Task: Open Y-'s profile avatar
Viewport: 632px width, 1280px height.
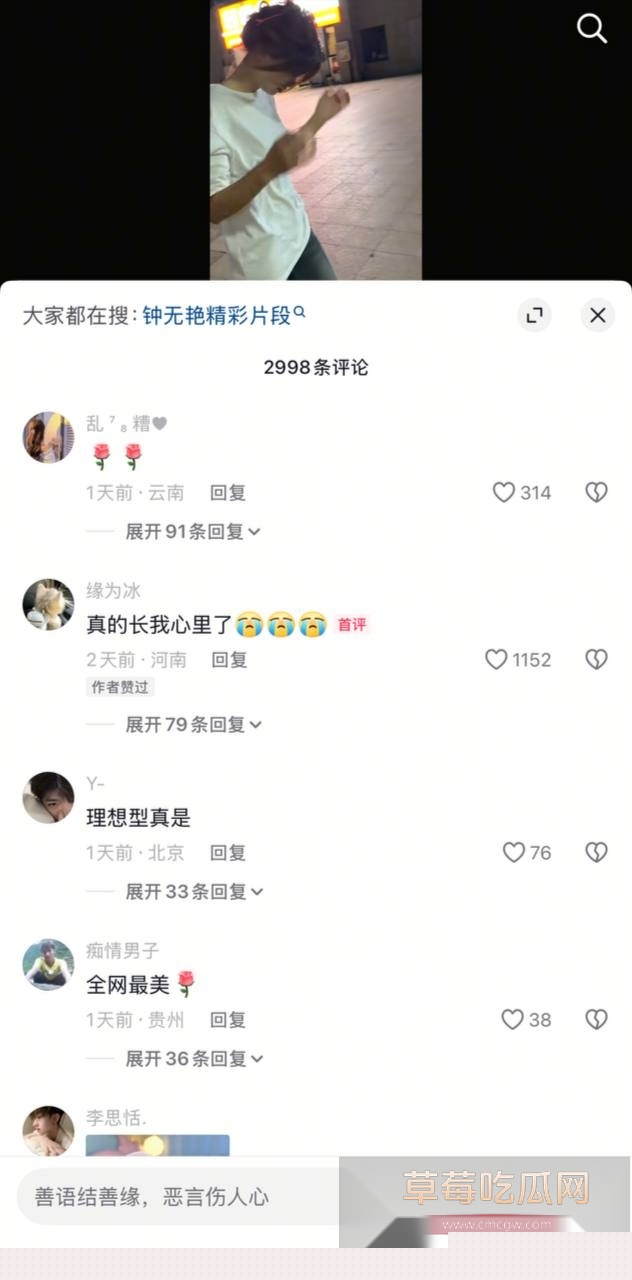Action: pyautogui.click(x=48, y=797)
